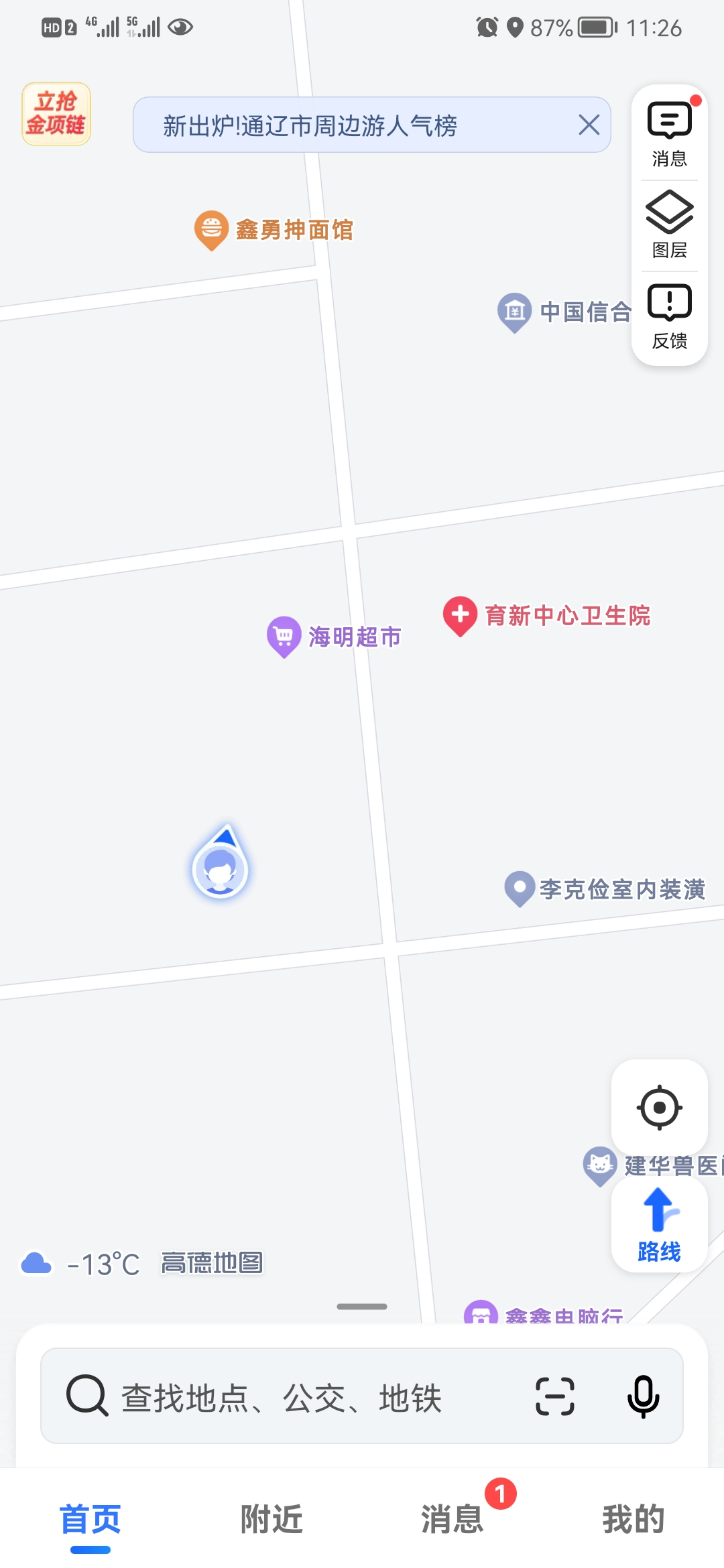This screenshot has width=724, height=1568.
Task: Recenter map on my location
Action: pos(660,1107)
